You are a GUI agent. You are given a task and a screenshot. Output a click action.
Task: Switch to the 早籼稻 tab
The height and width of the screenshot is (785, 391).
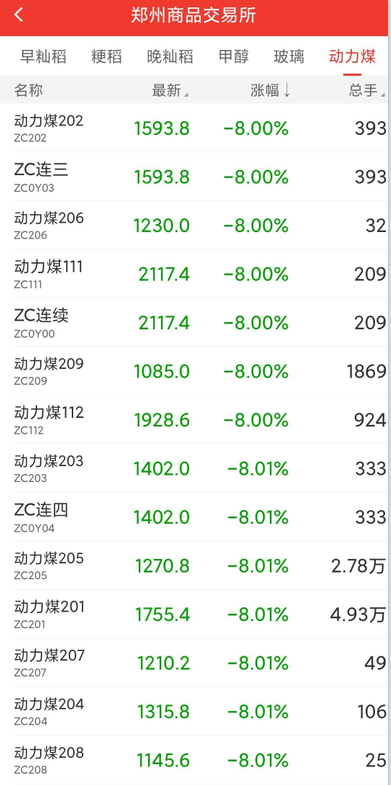click(43, 57)
